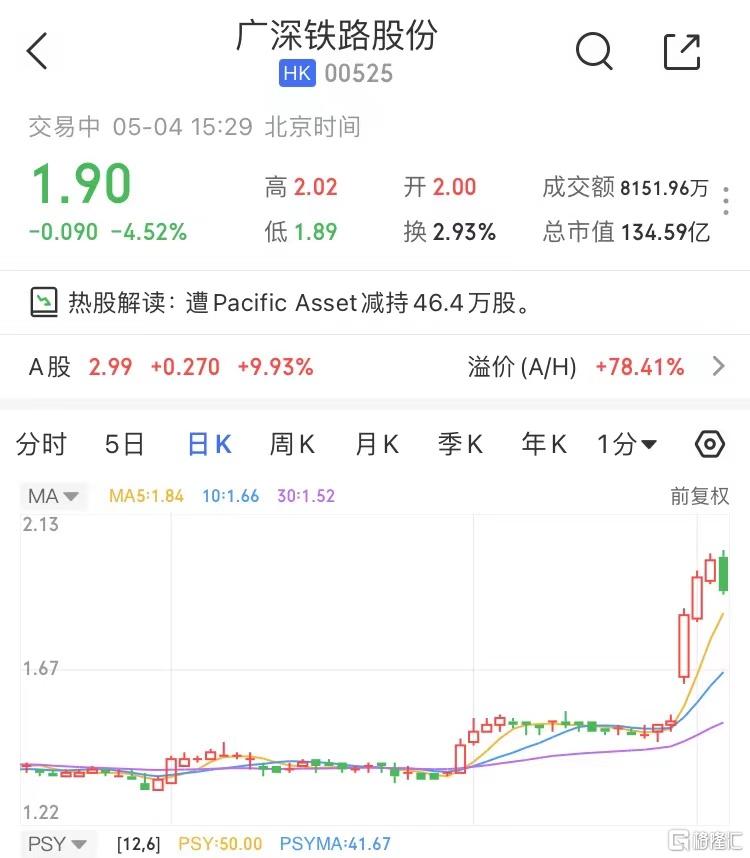The height and width of the screenshot is (858, 750).
Task: Switch to the 分时 intraday tab
Action: 42,443
